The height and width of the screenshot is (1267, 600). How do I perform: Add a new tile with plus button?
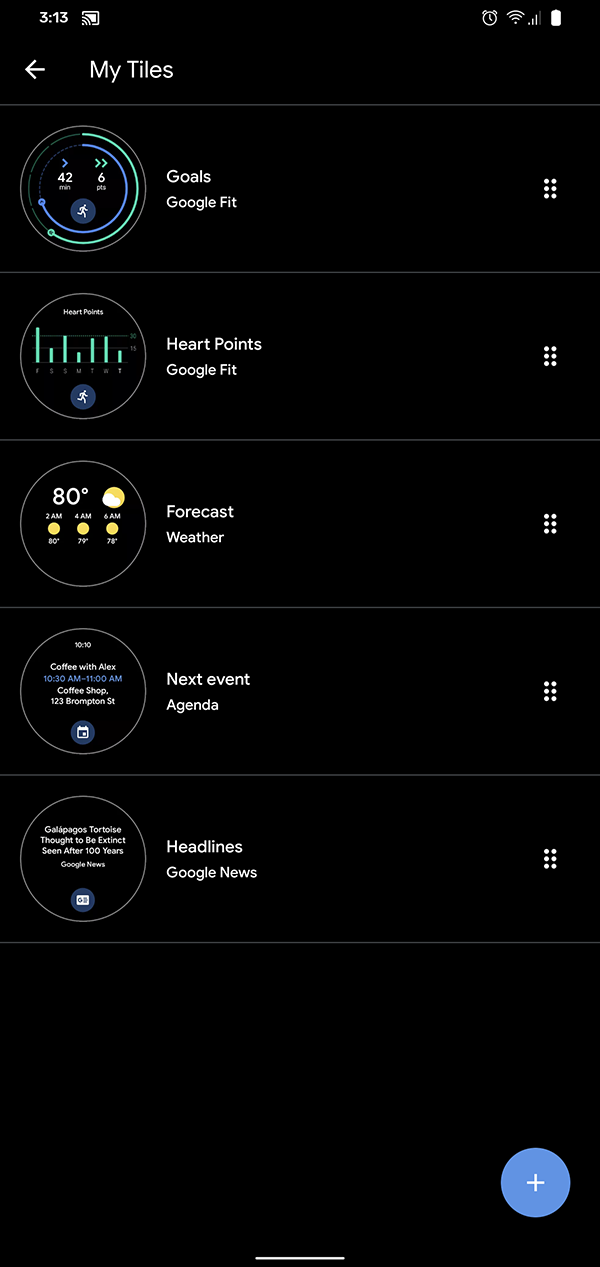pos(535,1183)
